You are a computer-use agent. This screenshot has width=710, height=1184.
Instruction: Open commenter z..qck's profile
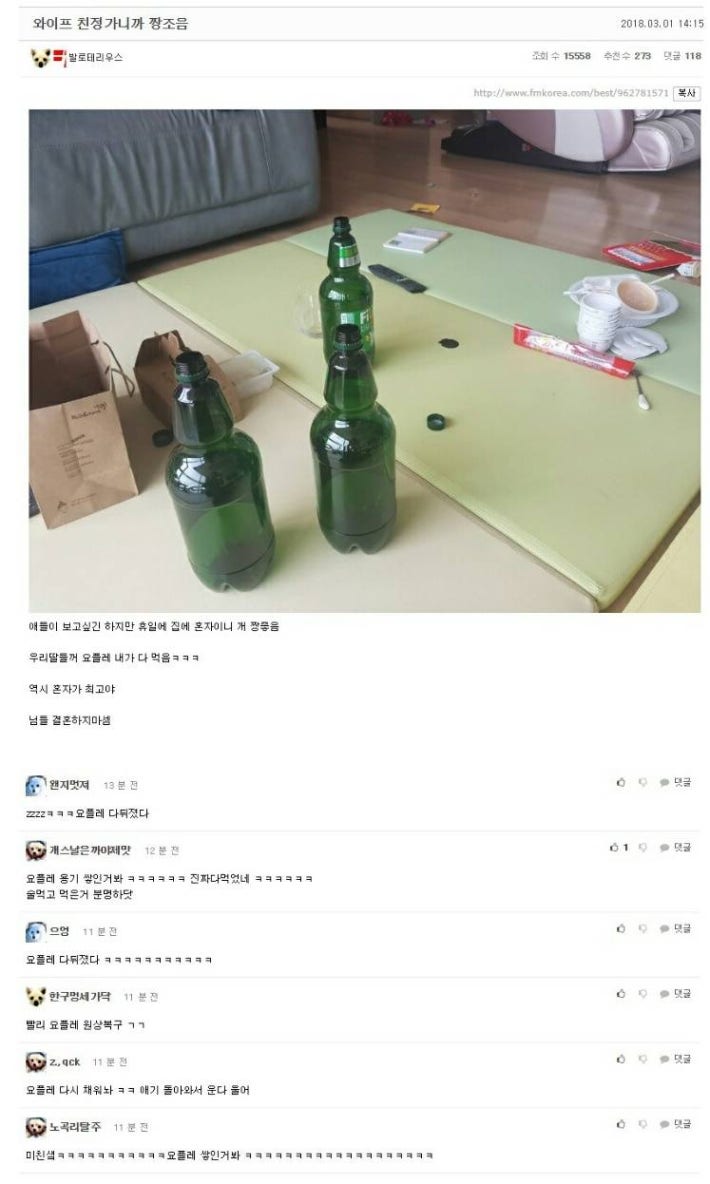tap(64, 1062)
